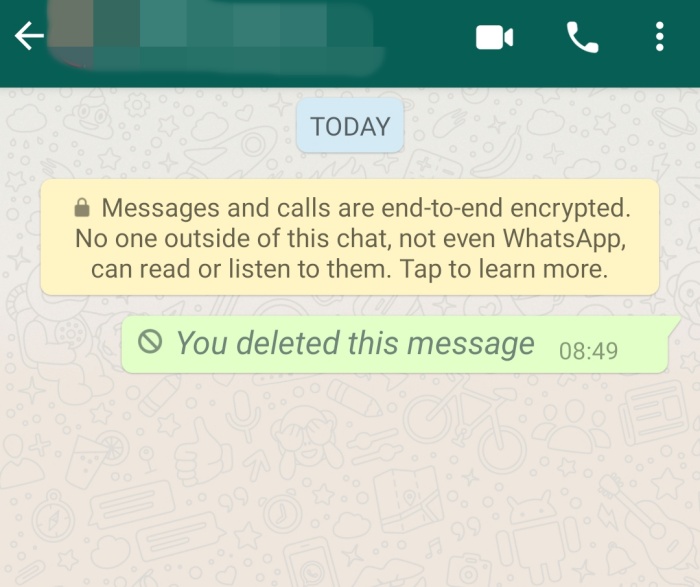Start a video call
Screen dimensions: 700x587
click(x=494, y=38)
